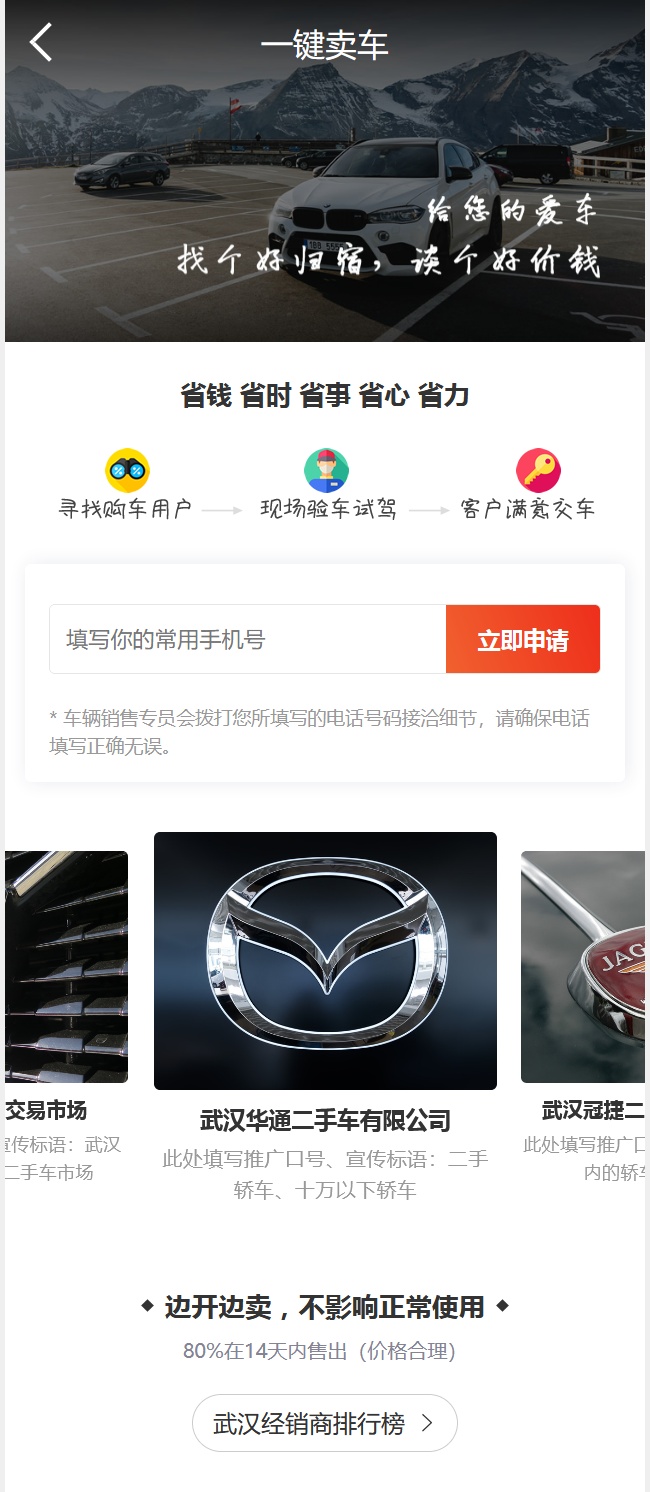Go back from the 一键卖车 page
650x1492 pixels.
[41, 43]
